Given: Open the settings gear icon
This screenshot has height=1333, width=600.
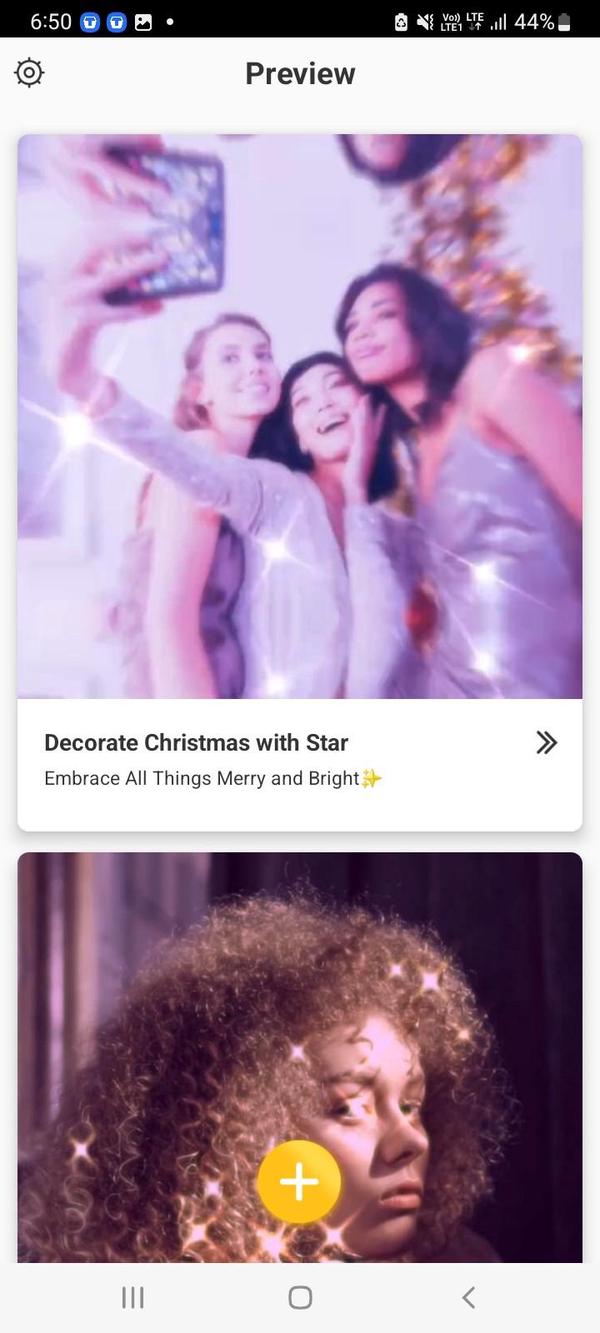Looking at the screenshot, I should coord(29,73).
